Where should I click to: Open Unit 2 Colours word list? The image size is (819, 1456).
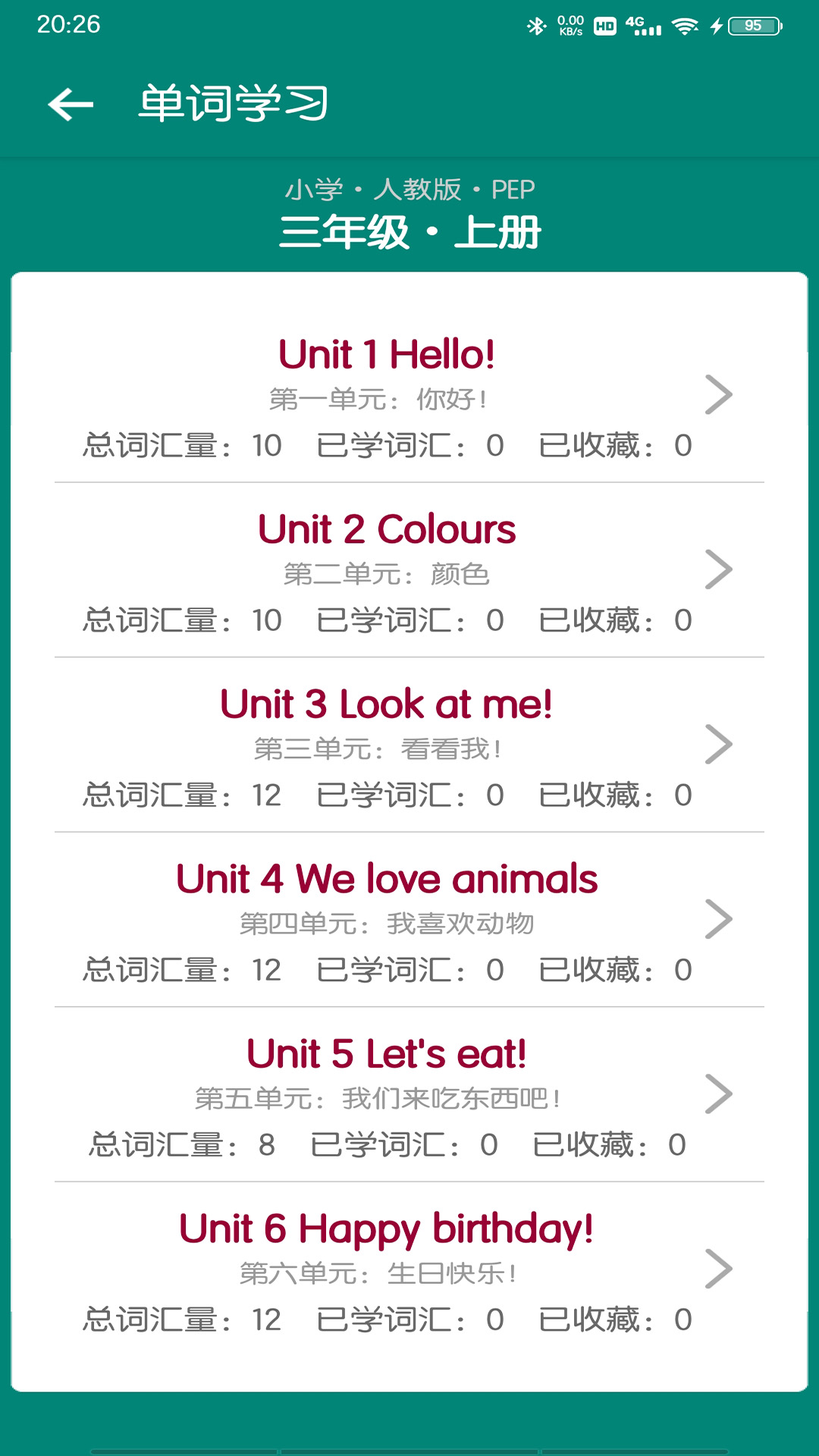[x=409, y=570]
